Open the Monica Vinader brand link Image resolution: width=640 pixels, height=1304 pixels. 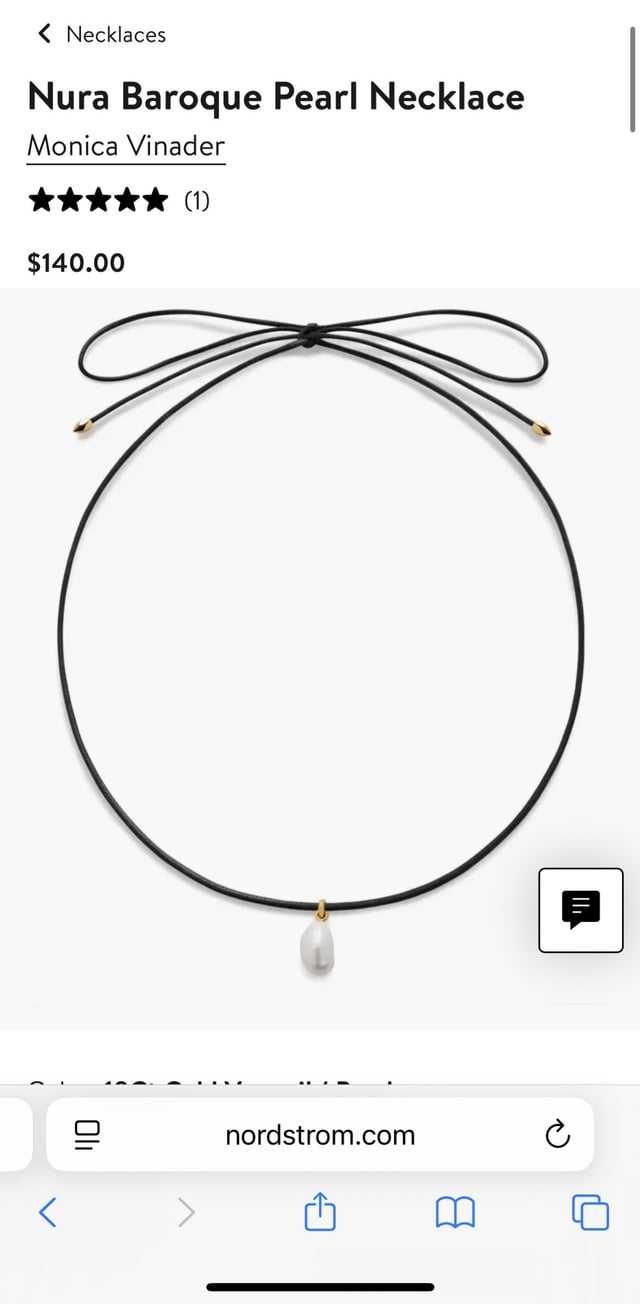tap(126, 146)
